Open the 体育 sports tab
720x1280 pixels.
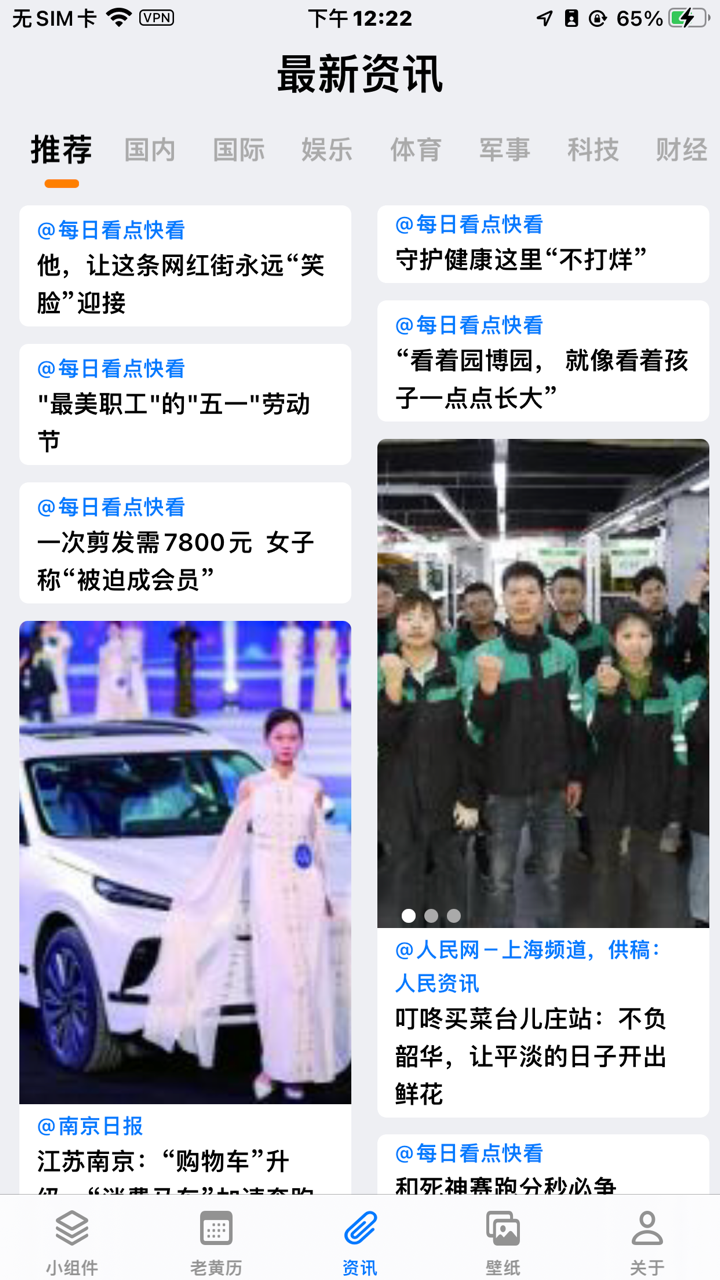(414, 150)
